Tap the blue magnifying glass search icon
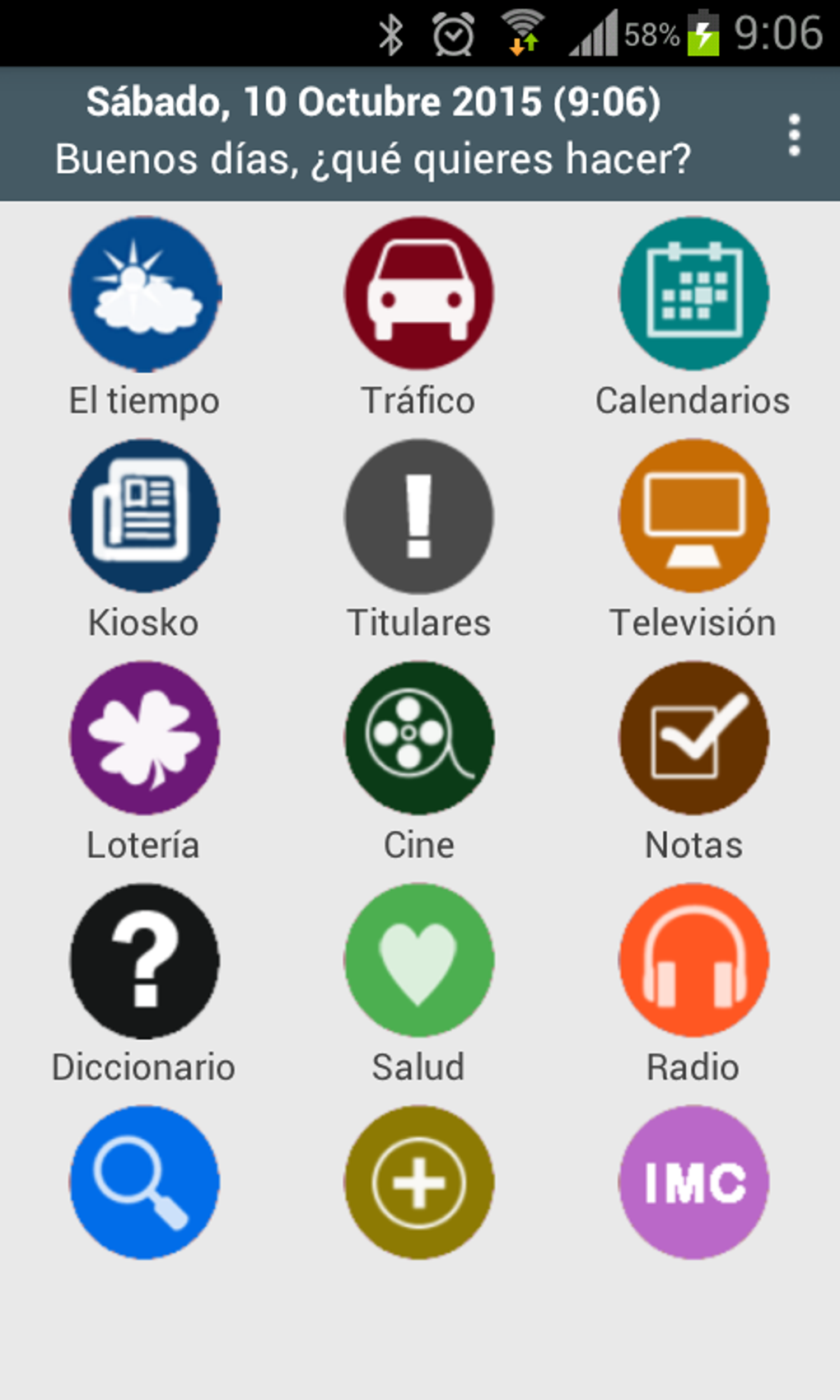Viewport: 840px width, 1400px height. click(145, 1183)
